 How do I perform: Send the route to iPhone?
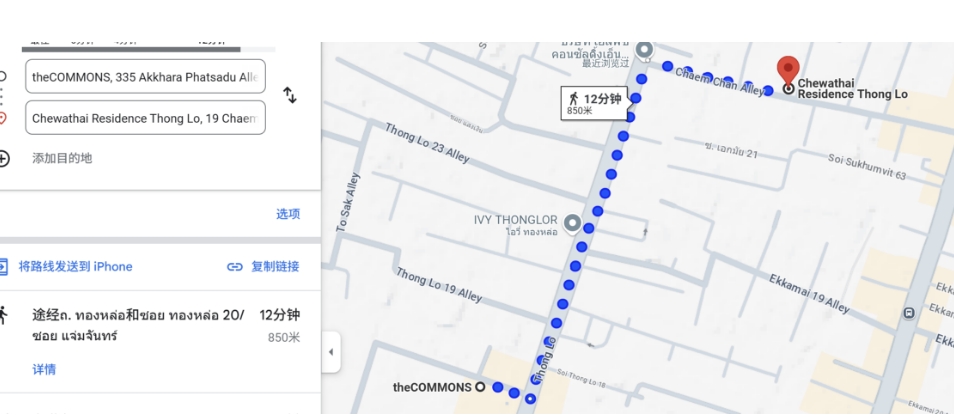[75, 267]
